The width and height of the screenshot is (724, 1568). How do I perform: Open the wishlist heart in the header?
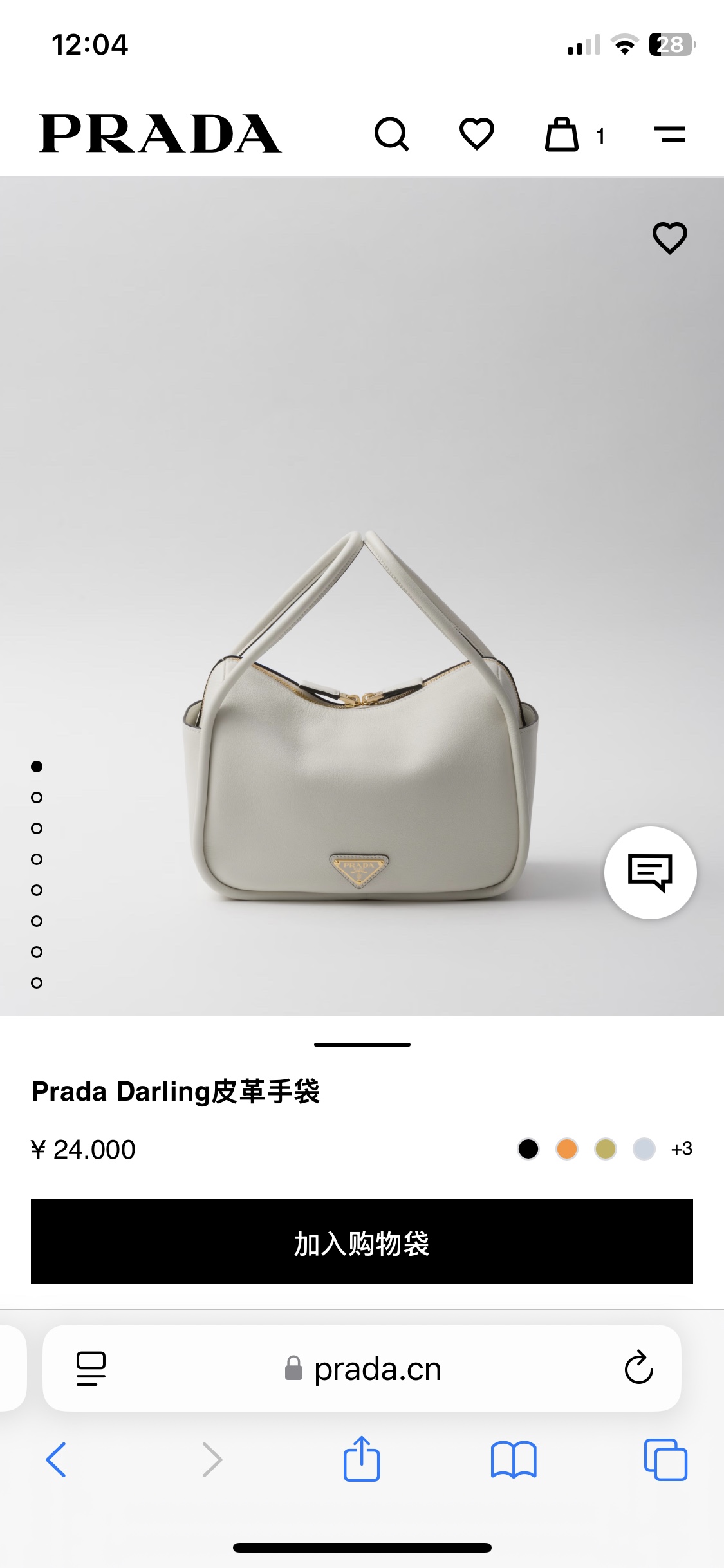pos(476,134)
